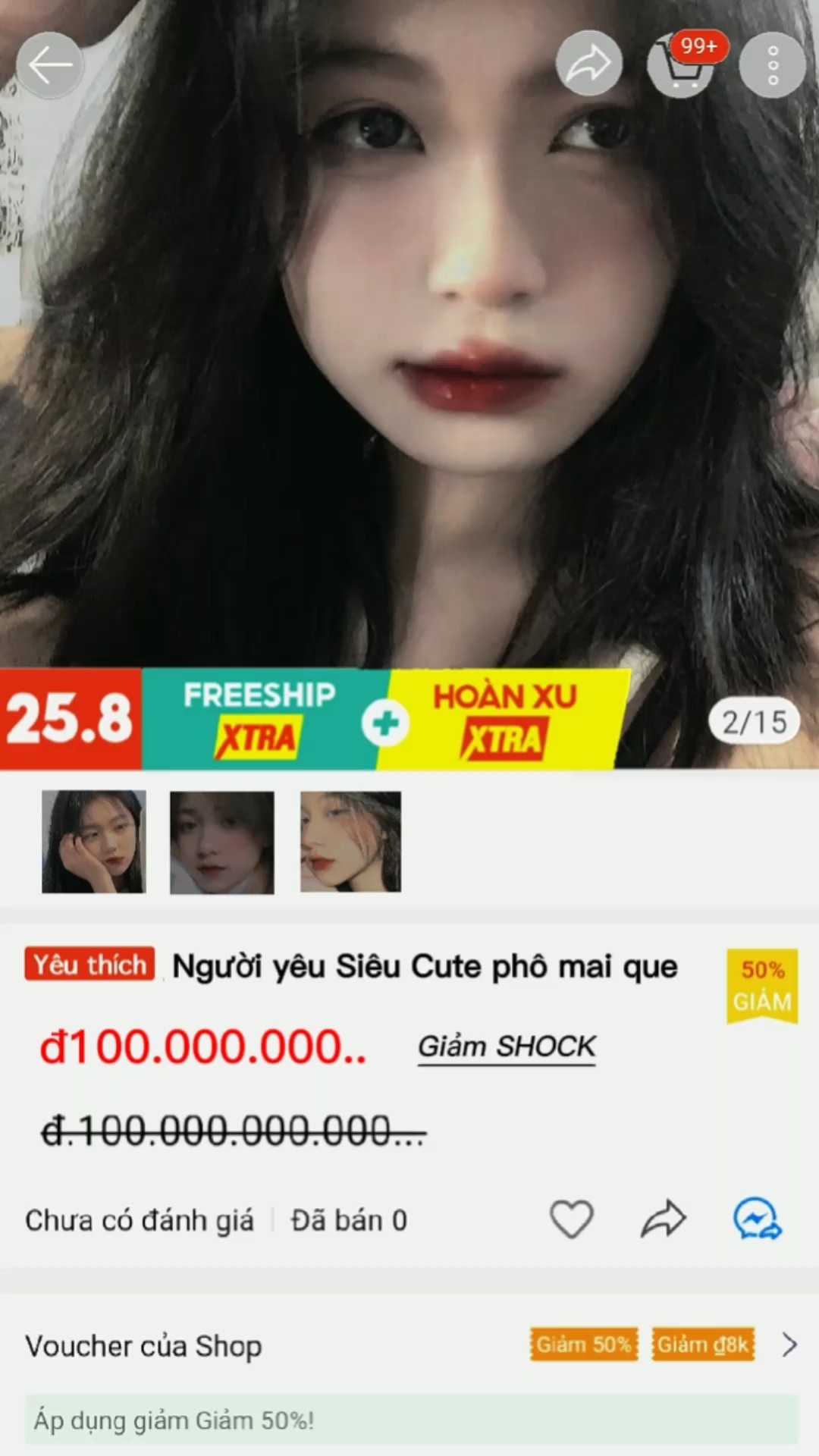
Task: Select the second product image thumbnail
Action: tap(222, 843)
